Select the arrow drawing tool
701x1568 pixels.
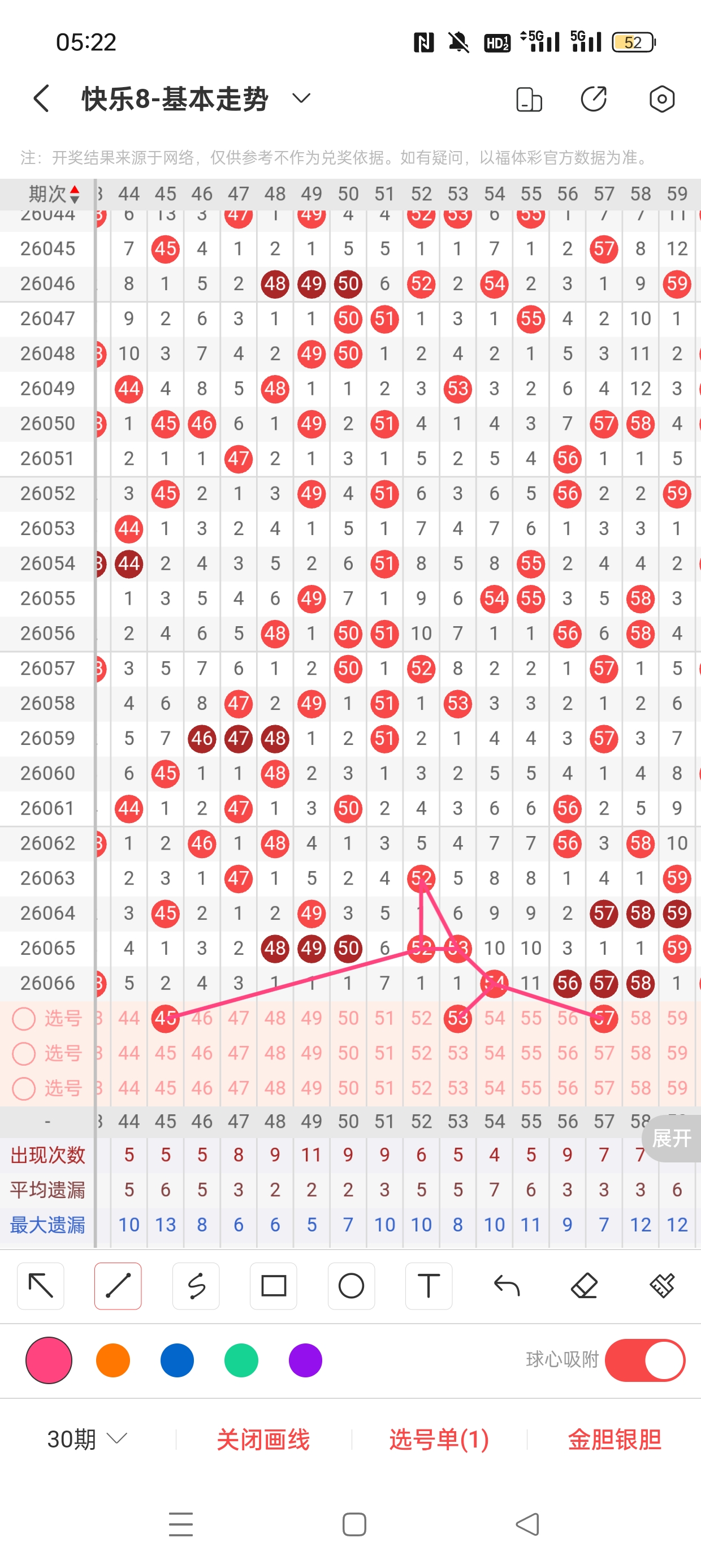point(41,1286)
